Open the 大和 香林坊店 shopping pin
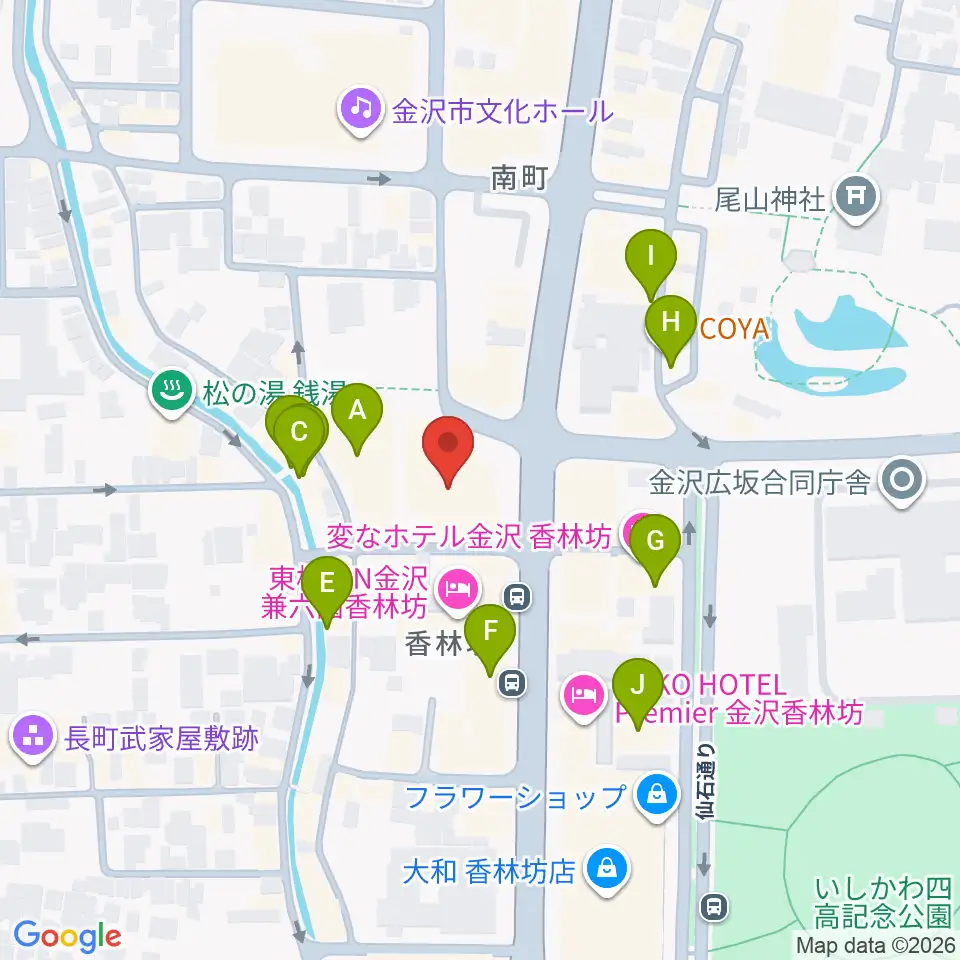Viewport: 960px width, 960px height. (607, 870)
